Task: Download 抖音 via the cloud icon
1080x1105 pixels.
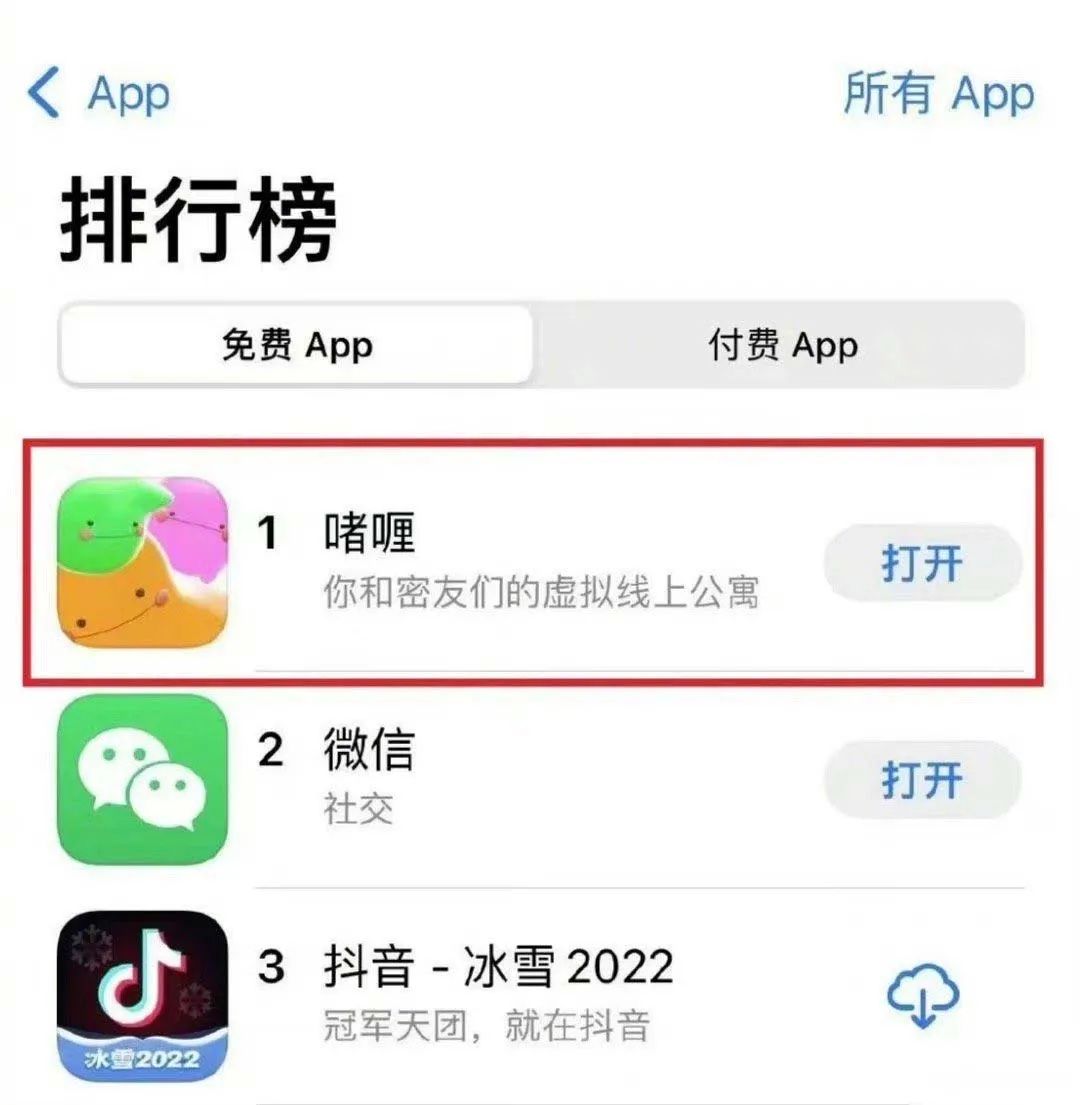Action: (922, 996)
